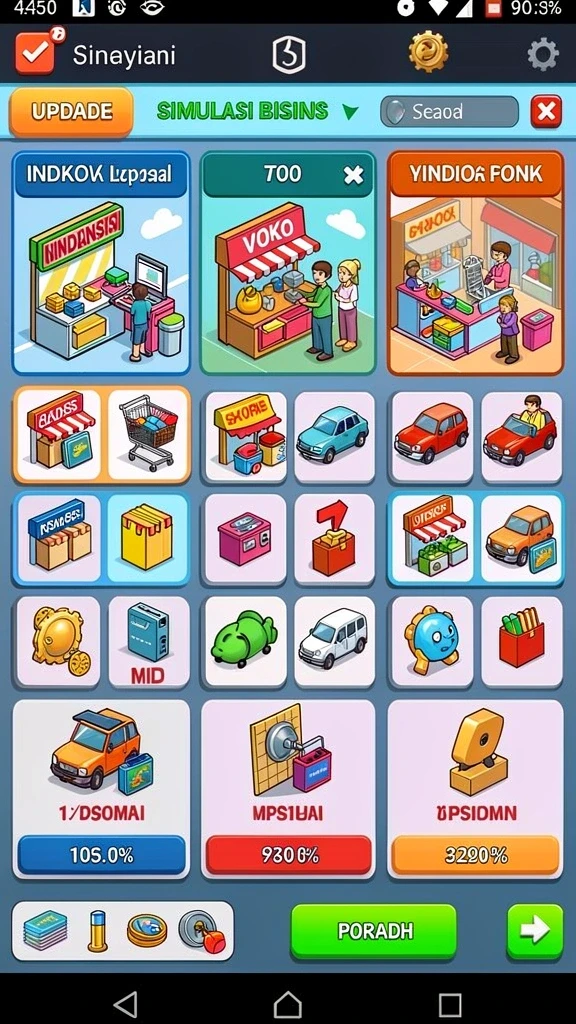The height and width of the screenshot is (1024, 576).
Task: Select the shopping cart tile
Action: (148, 435)
